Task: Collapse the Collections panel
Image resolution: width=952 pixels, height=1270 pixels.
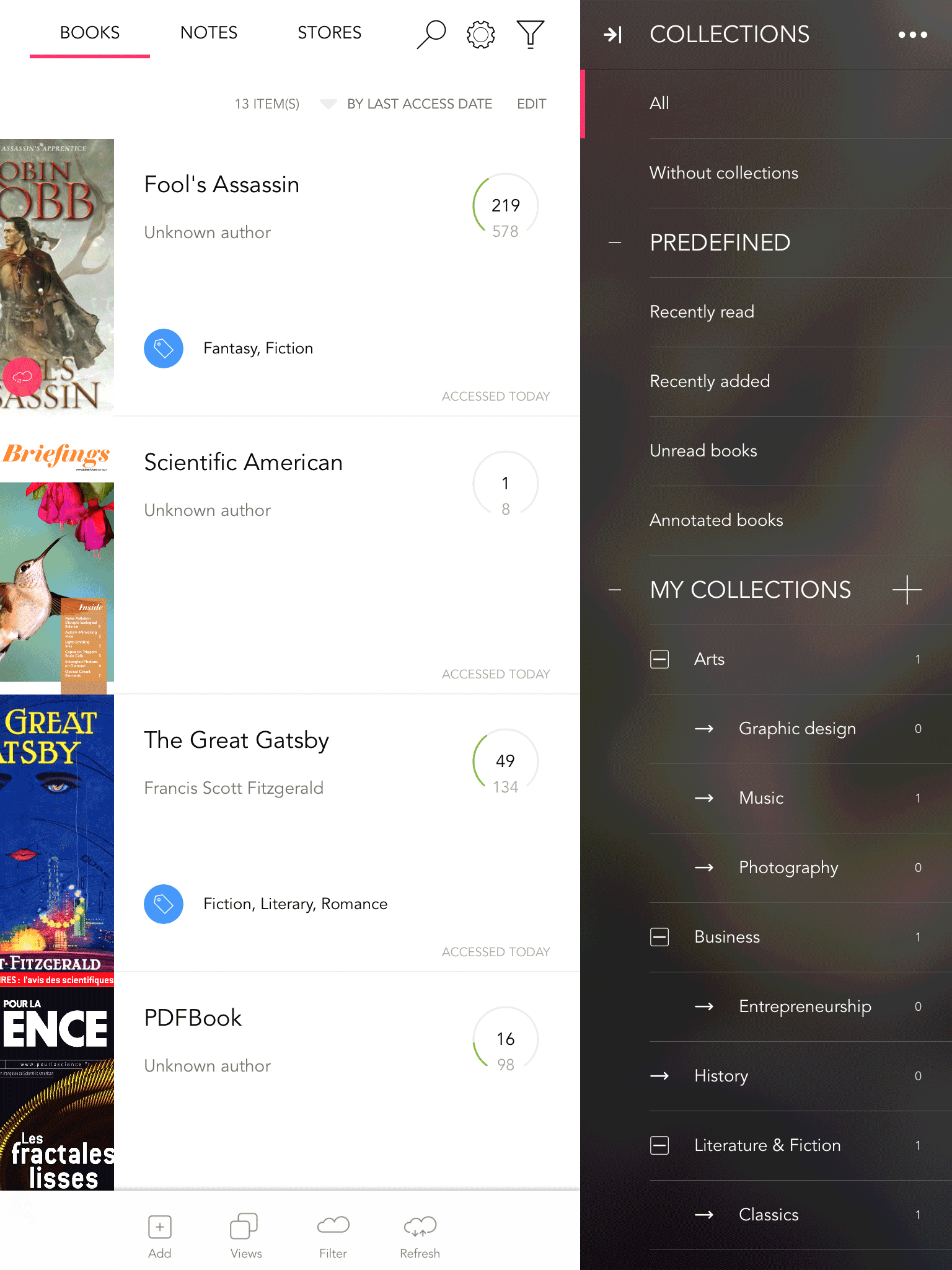Action: [x=612, y=35]
